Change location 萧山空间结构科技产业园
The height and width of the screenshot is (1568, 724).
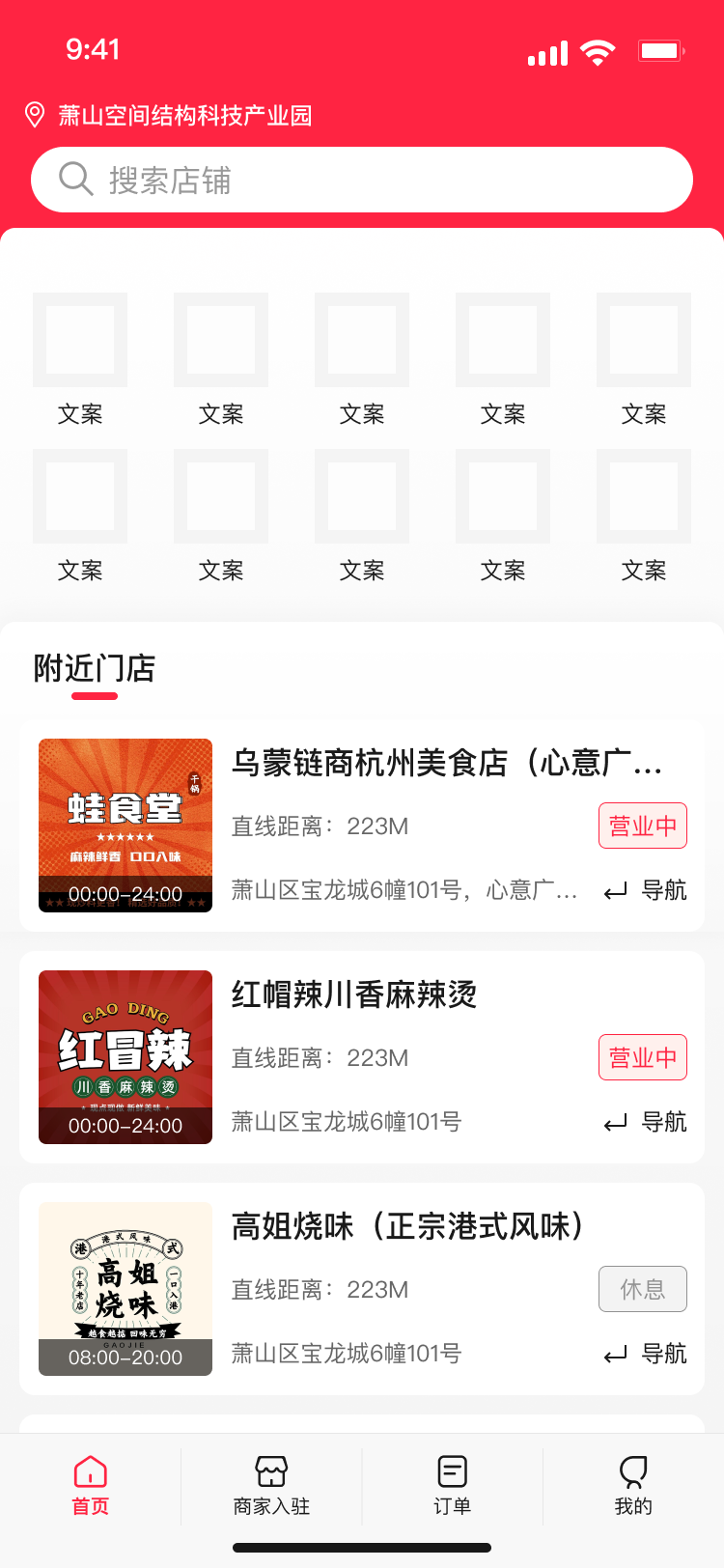(x=183, y=116)
